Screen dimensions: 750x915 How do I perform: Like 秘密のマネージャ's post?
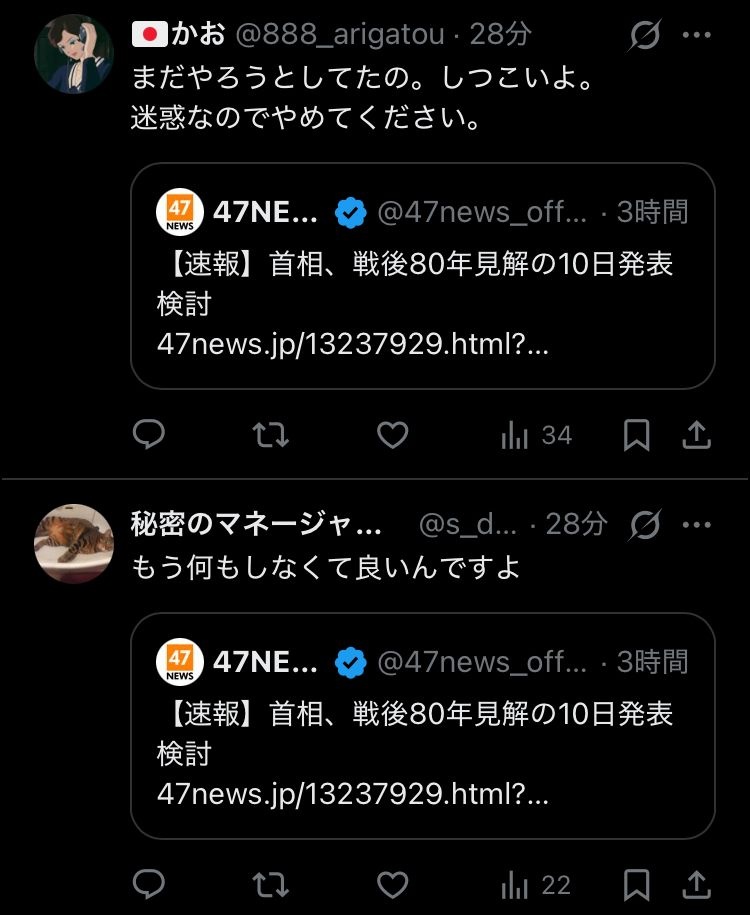(393, 884)
